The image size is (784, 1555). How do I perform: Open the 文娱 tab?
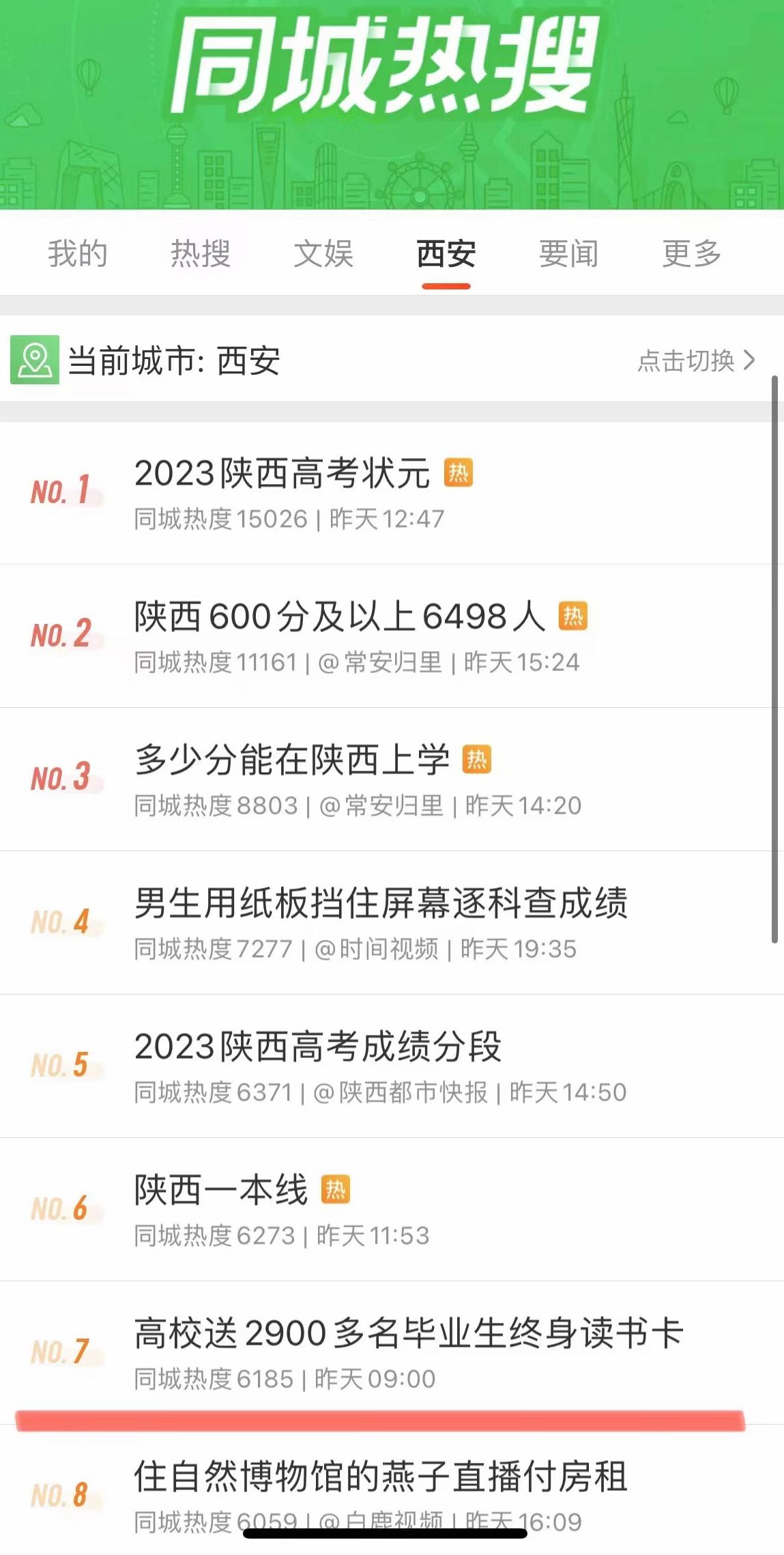(x=323, y=254)
